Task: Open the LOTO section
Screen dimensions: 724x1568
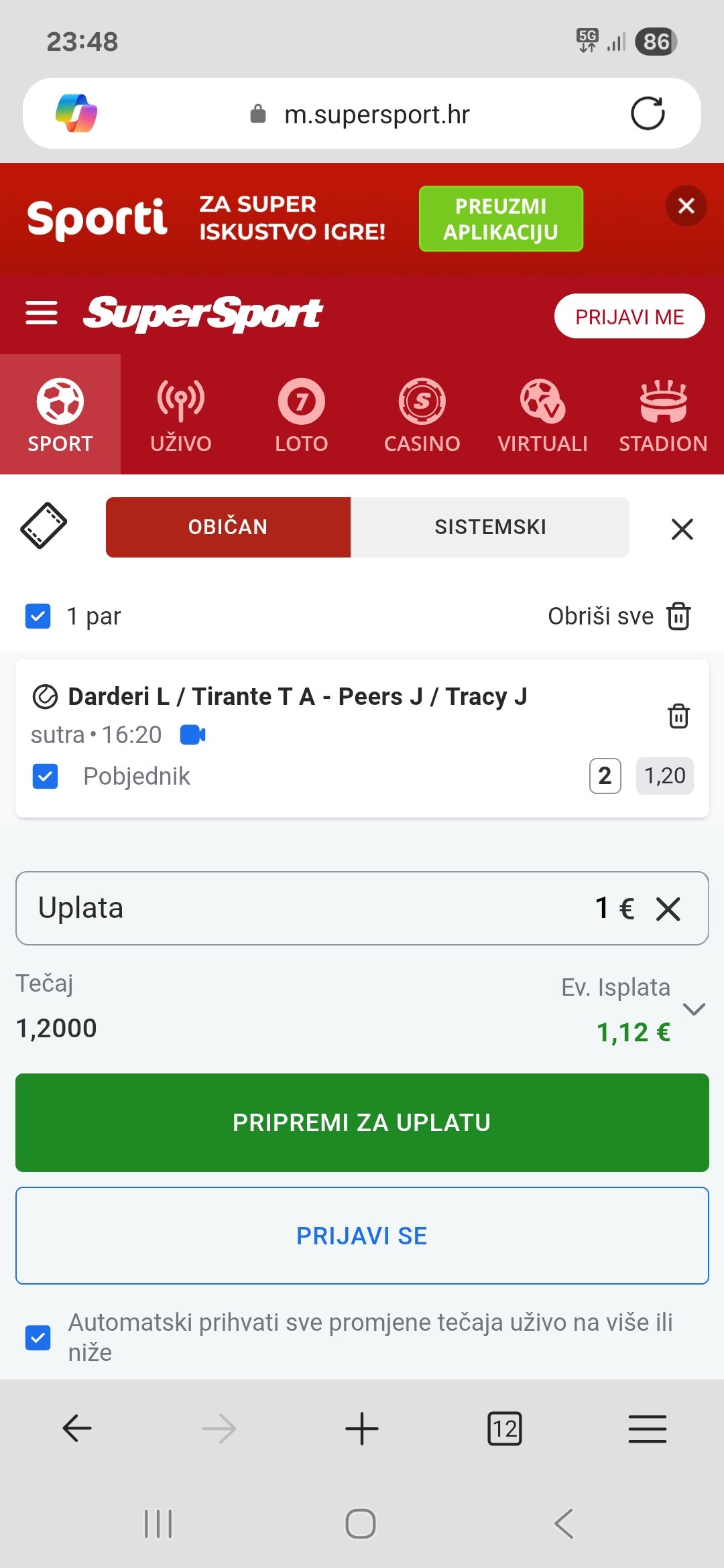Action: click(x=302, y=415)
